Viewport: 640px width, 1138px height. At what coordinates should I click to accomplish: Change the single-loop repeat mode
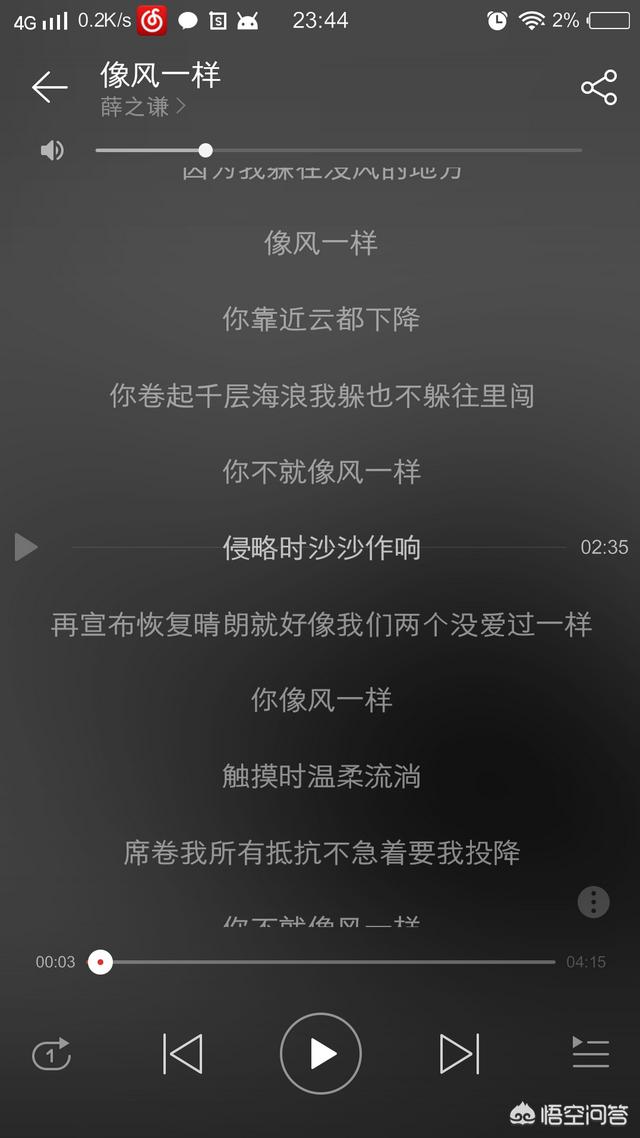51,1054
